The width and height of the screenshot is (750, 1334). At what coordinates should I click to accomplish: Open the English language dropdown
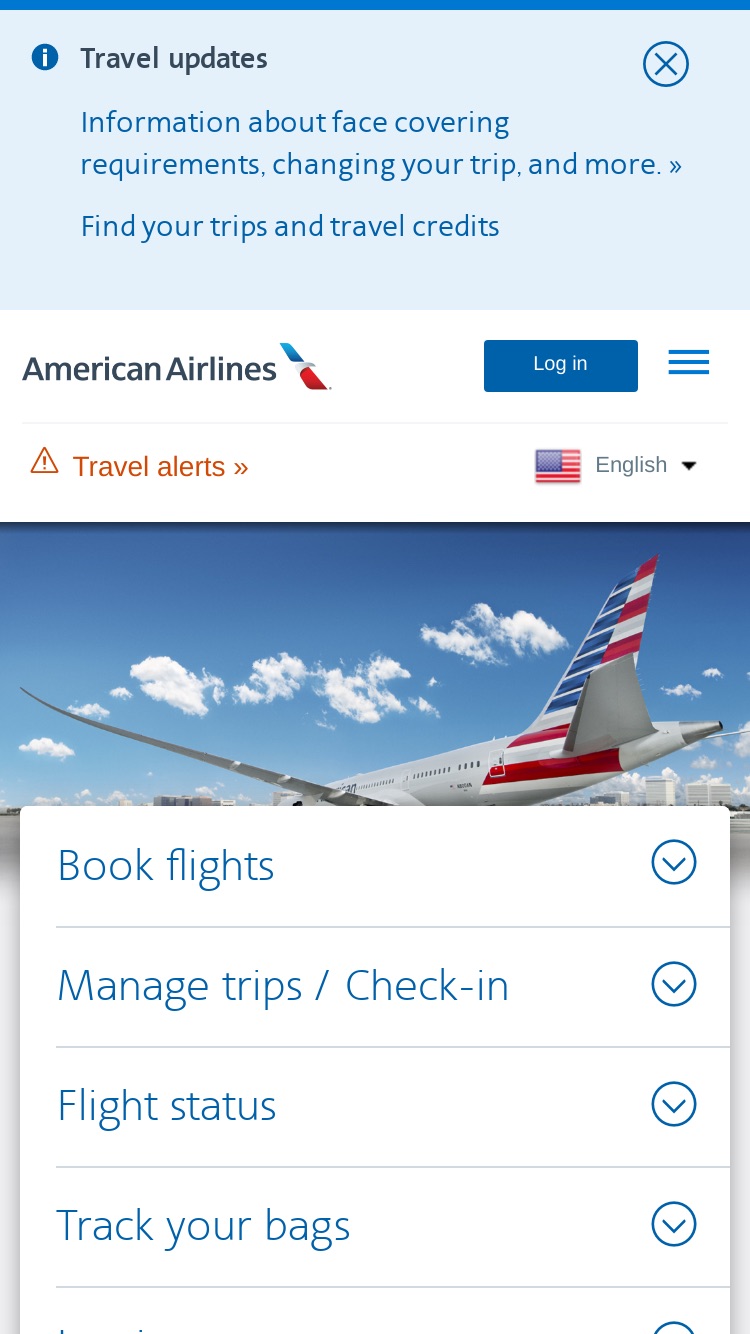(617, 466)
